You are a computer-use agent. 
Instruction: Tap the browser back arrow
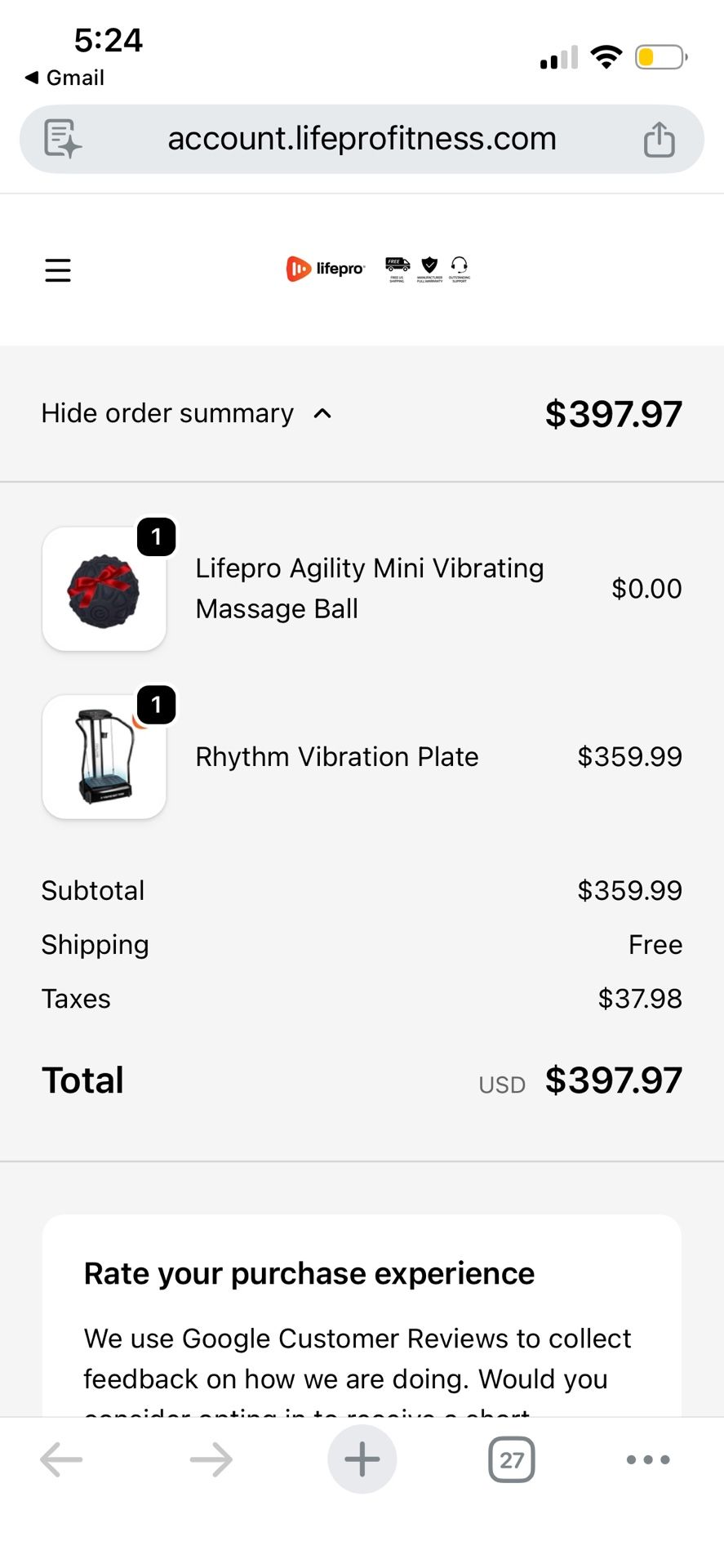[61, 1459]
